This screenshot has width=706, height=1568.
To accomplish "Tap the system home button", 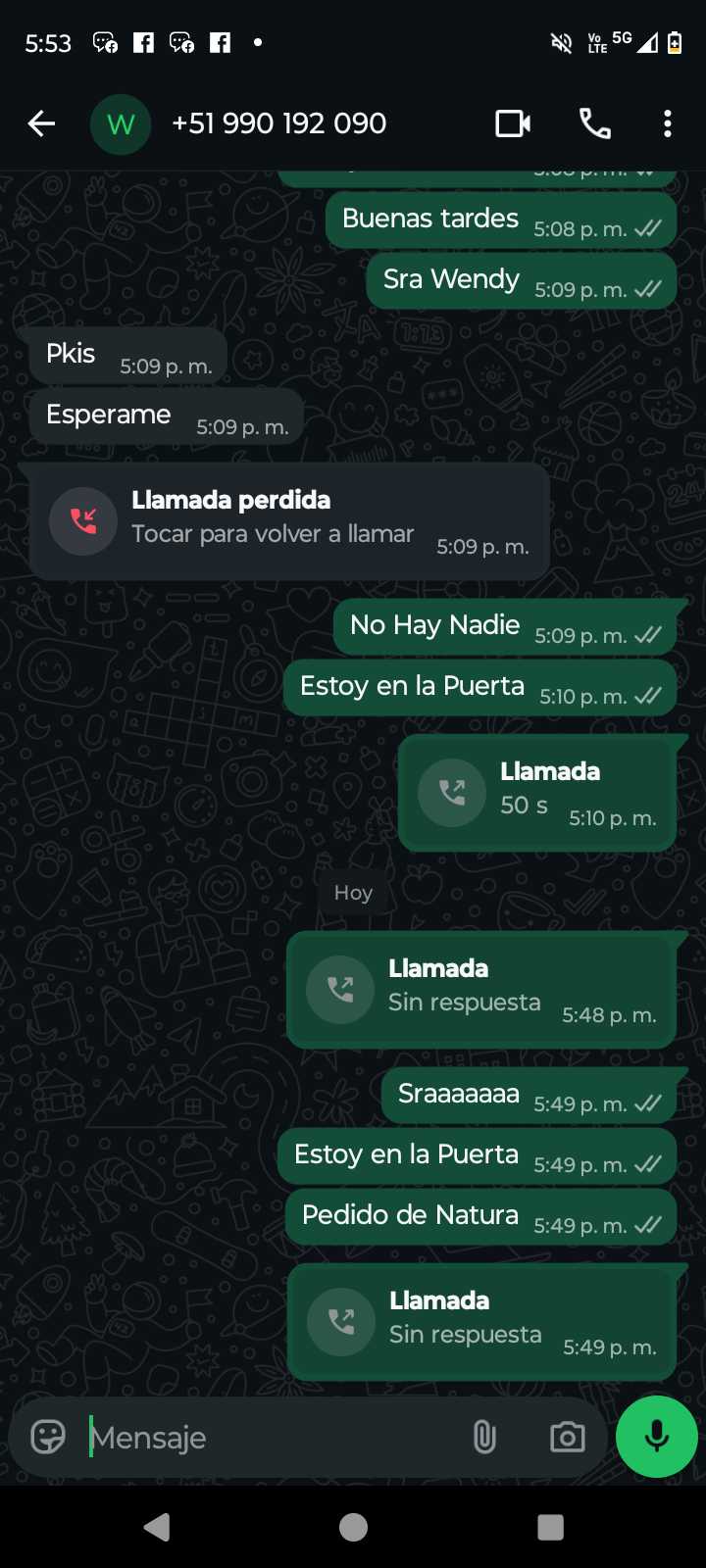I will pos(353,1527).
